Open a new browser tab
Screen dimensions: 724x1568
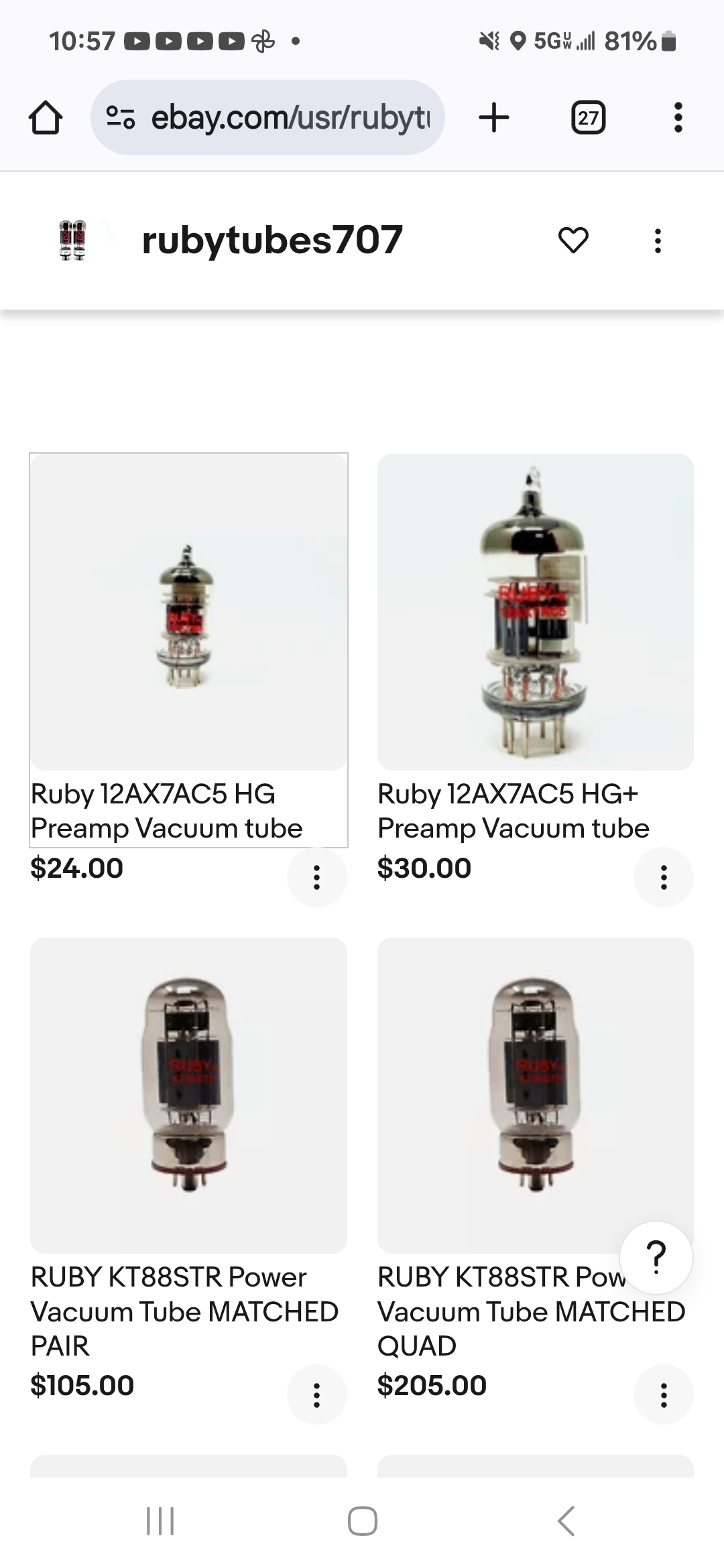(x=494, y=118)
